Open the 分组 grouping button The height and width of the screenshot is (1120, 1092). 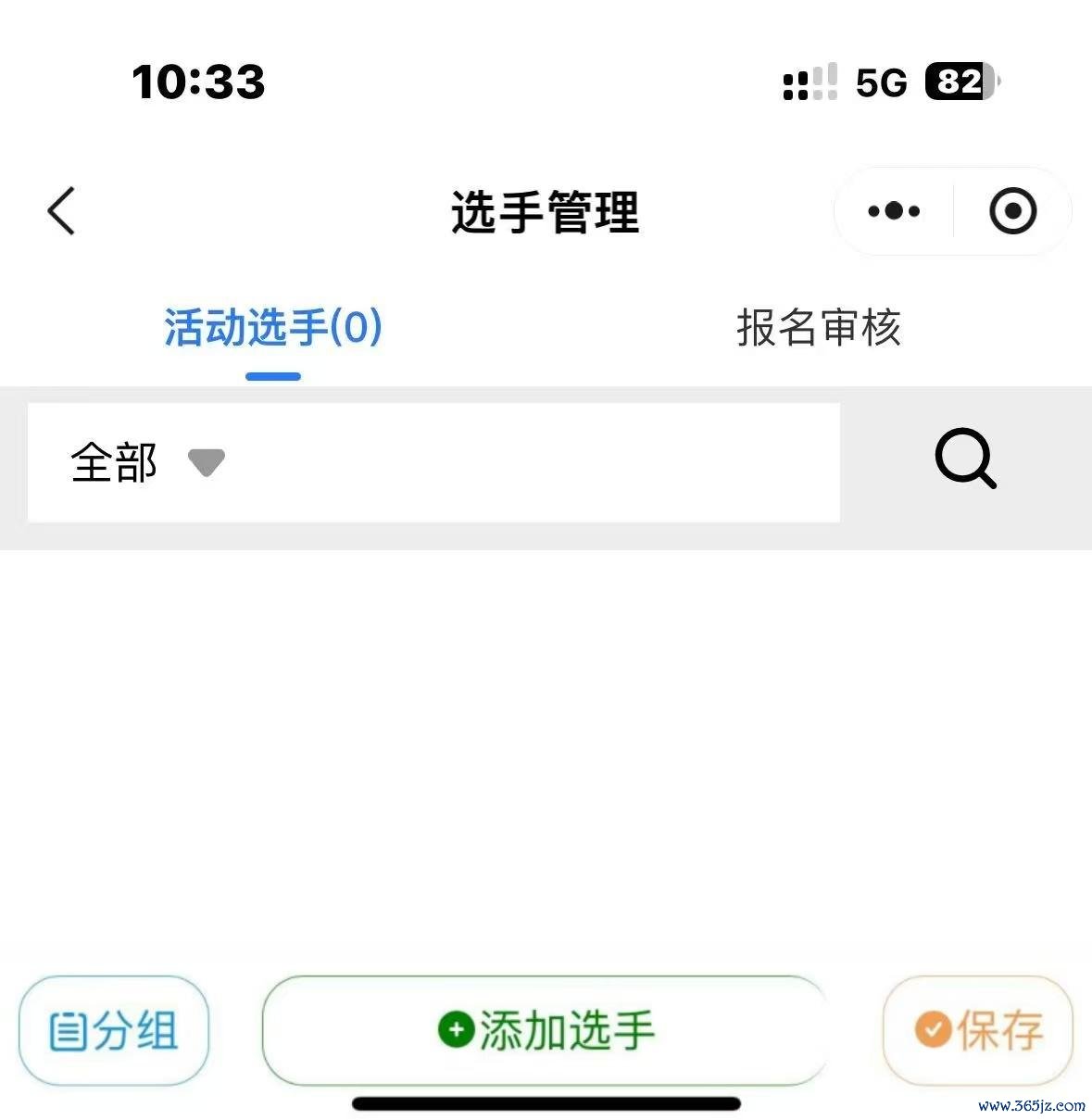(x=114, y=1030)
